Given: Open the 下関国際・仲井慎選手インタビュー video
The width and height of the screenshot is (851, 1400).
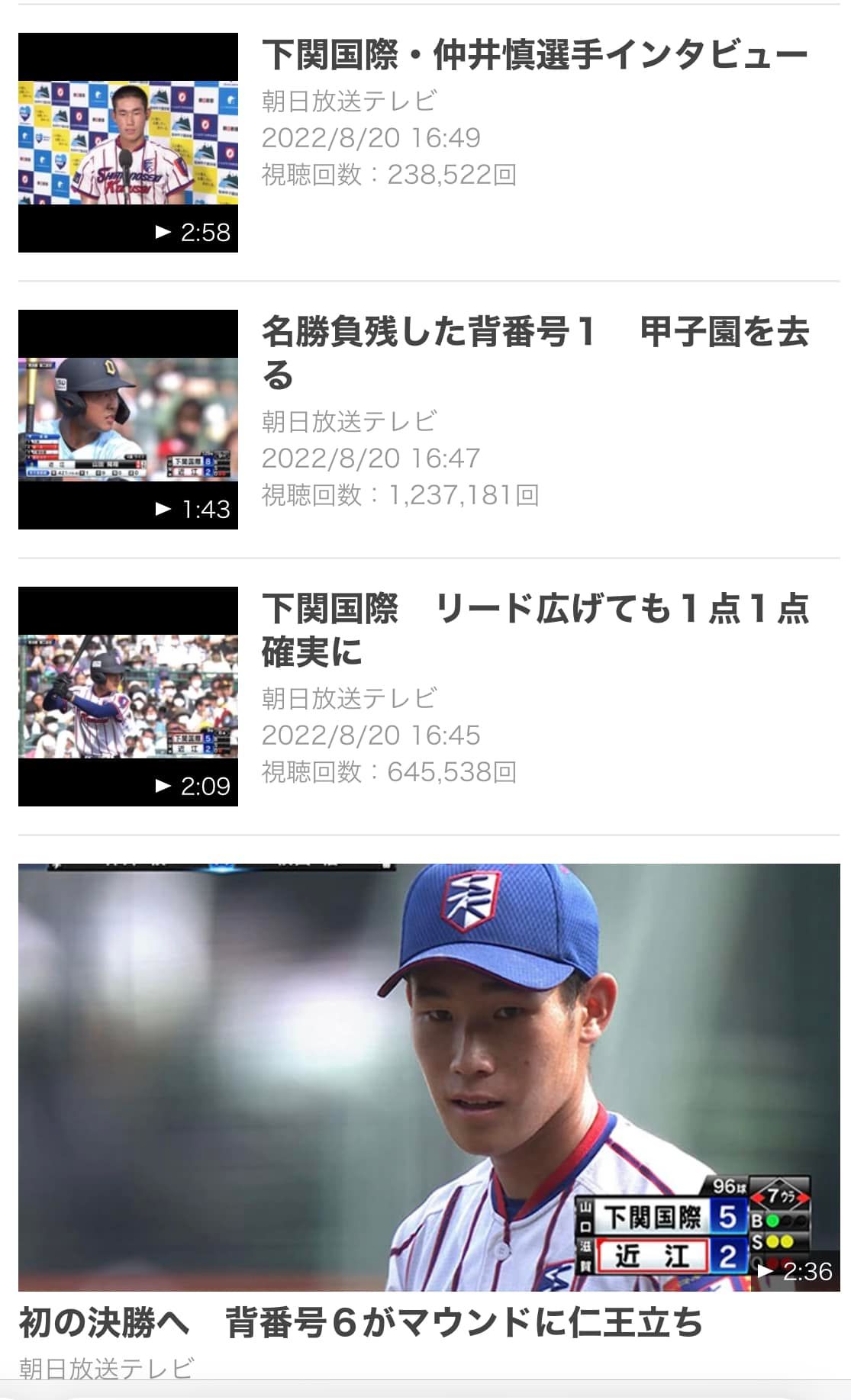Looking at the screenshot, I should (128, 143).
